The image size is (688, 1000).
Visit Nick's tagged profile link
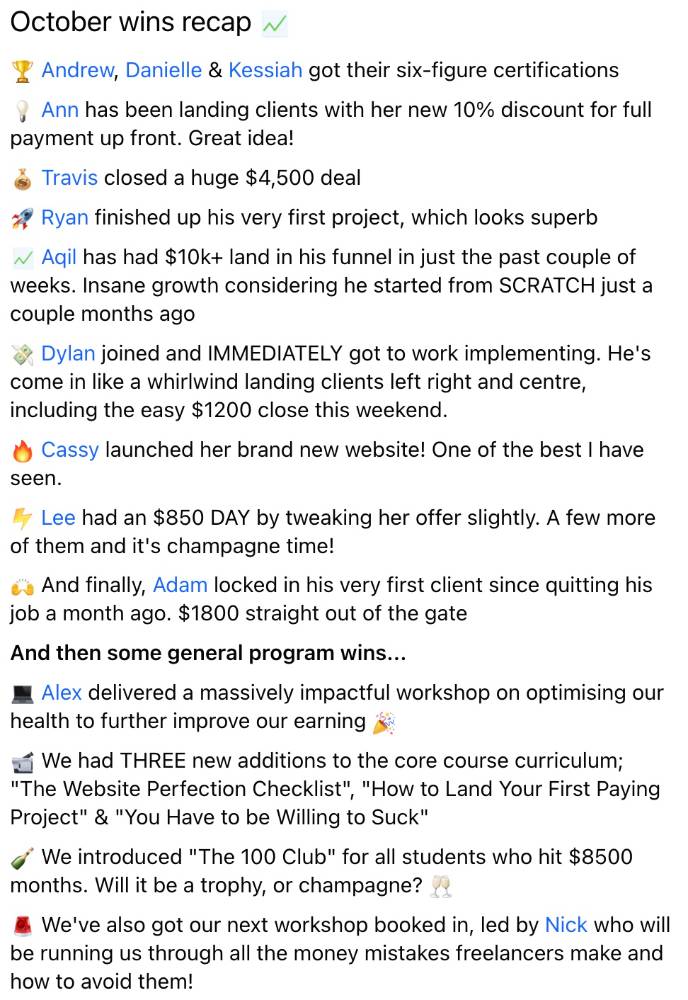[x=566, y=925]
